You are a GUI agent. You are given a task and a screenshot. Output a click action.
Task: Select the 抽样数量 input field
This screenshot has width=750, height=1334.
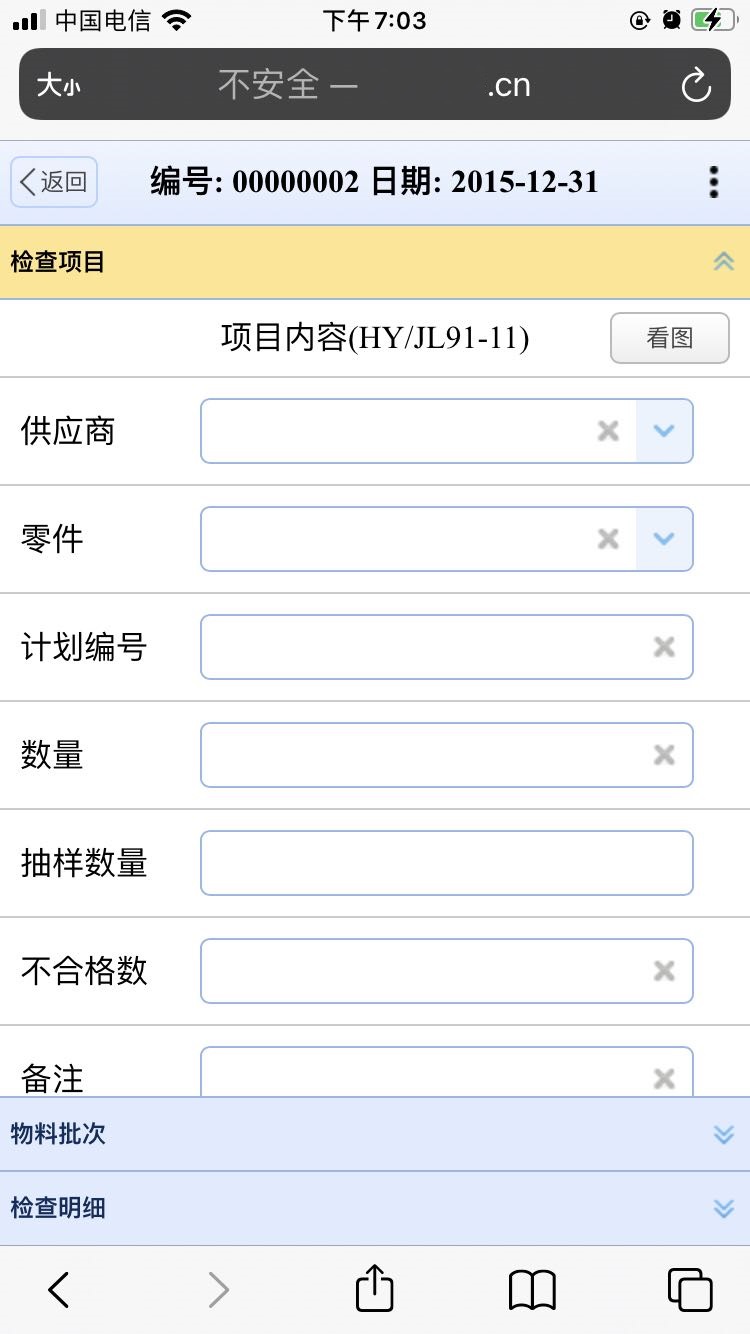click(446, 863)
